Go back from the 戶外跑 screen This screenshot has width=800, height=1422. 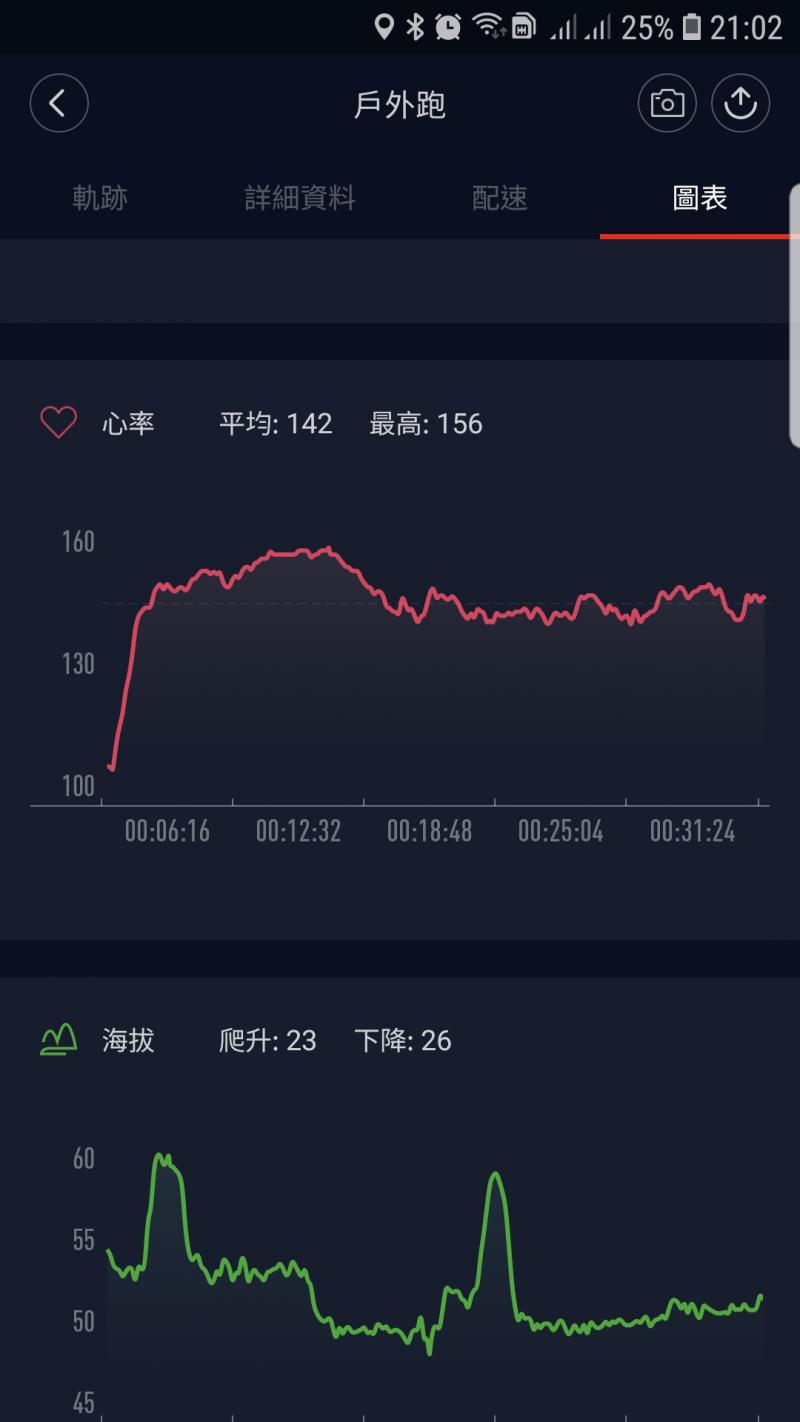pyautogui.click(x=59, y=103)
